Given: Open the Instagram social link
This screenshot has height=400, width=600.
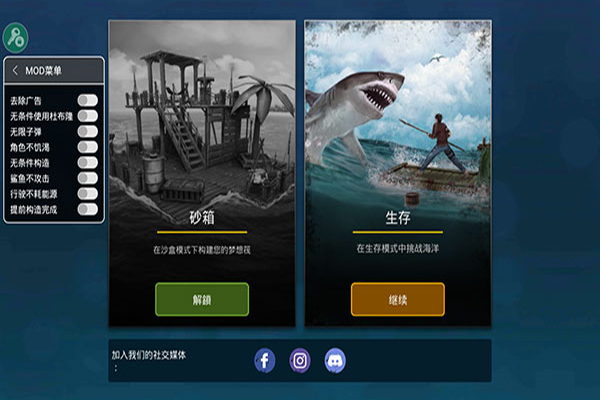Looking at the screenshot, I should 300,360.
